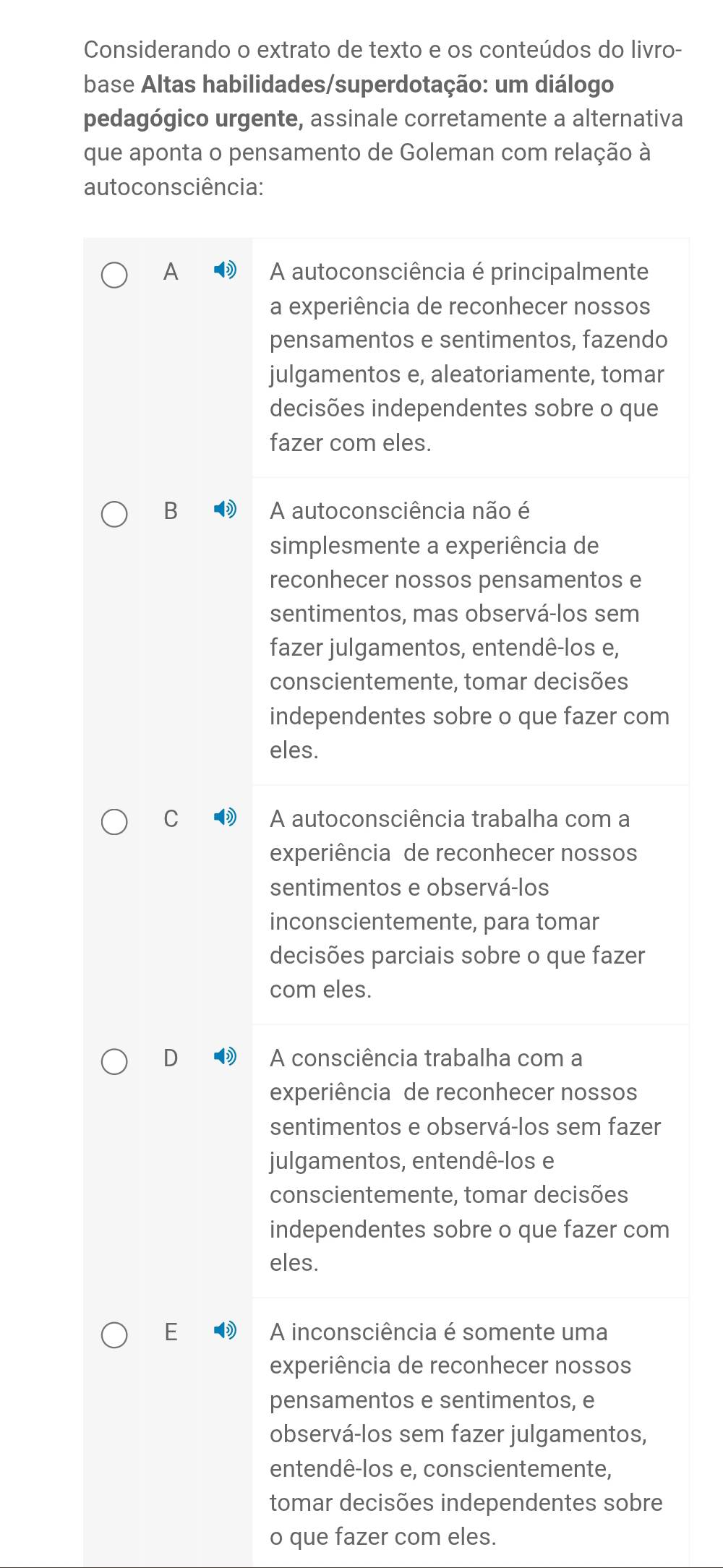Listen to option B audio
This screenshot has width=723, height=1568.
point(226,511)
